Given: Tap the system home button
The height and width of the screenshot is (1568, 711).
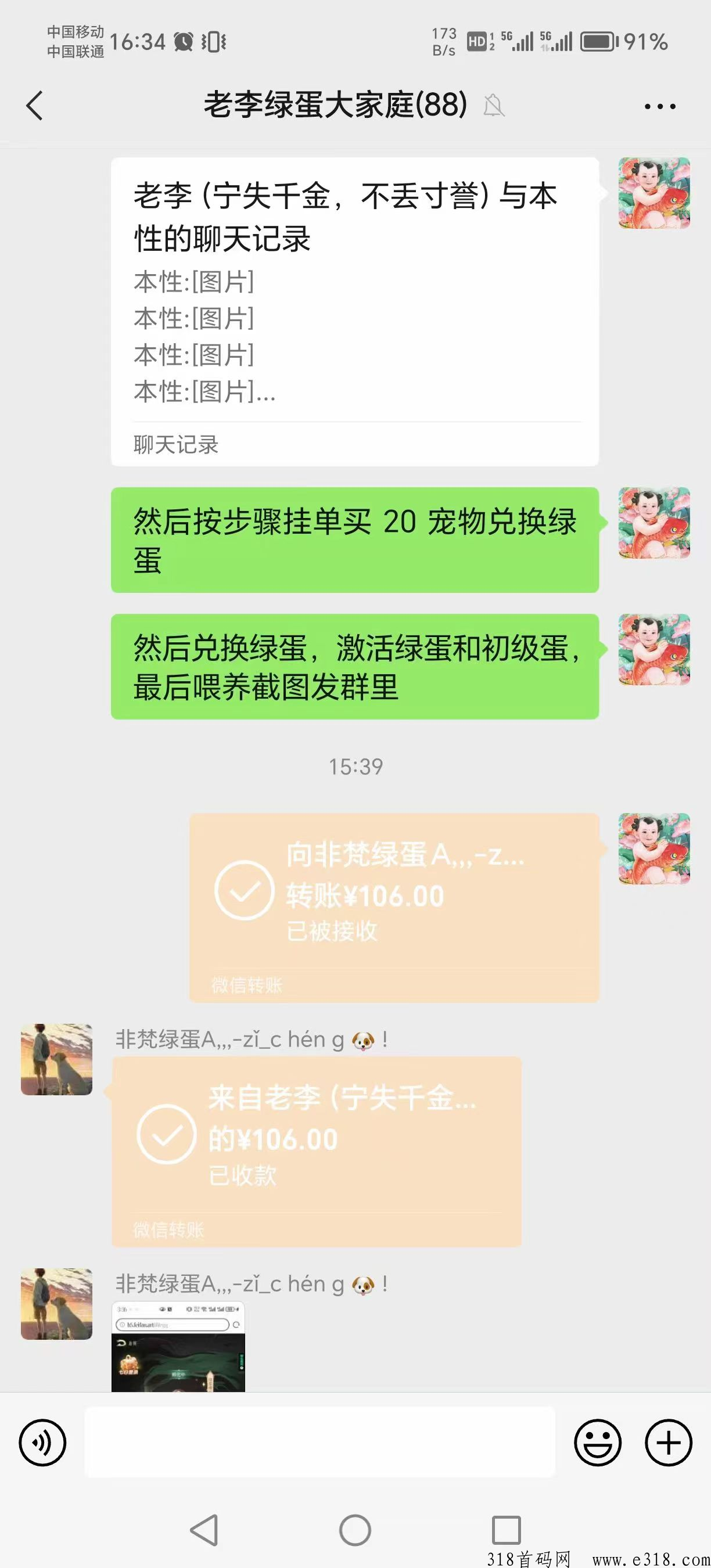Looking at the screenshot, I should coord(355,1530).
